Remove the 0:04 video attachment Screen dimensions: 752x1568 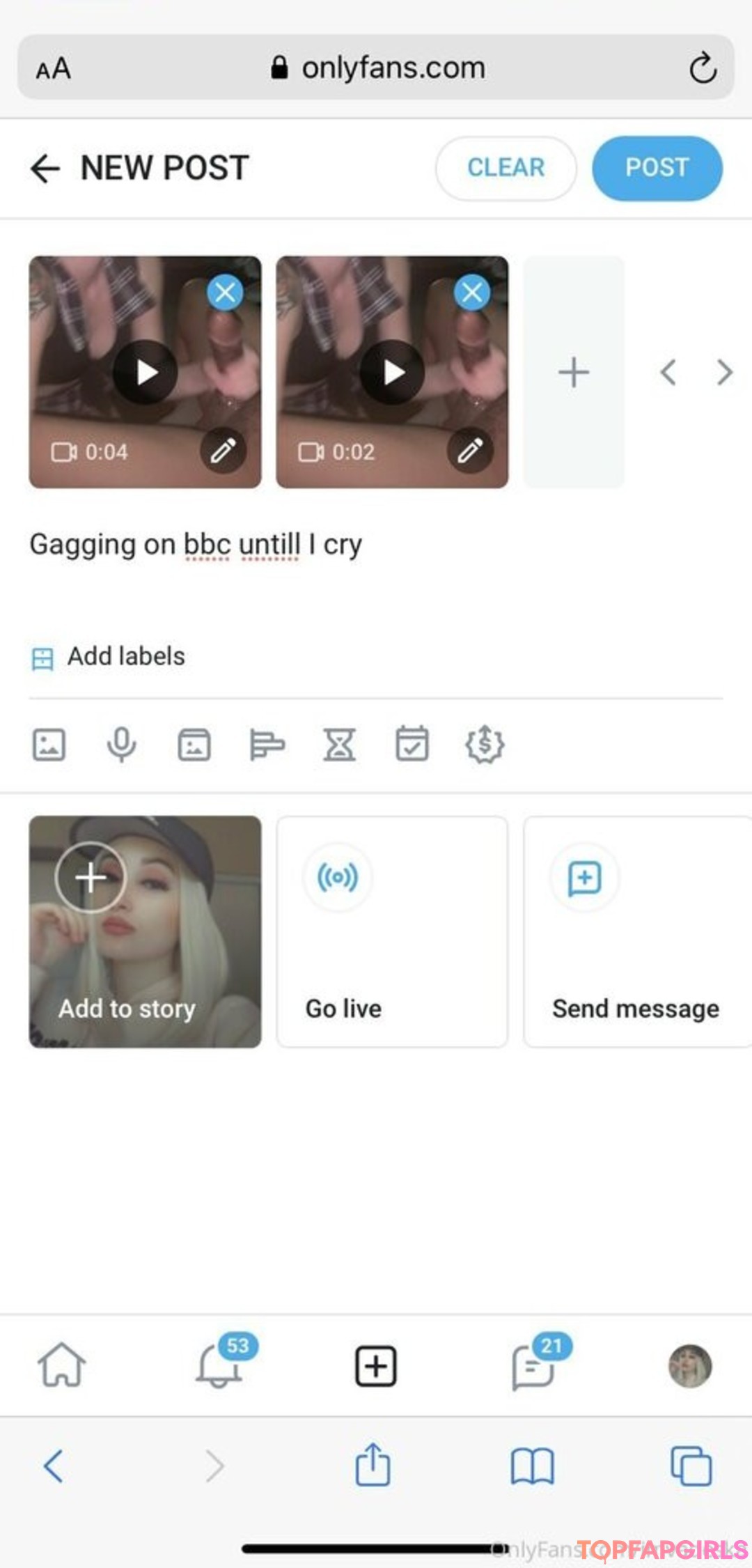click(x=225, y=293)
